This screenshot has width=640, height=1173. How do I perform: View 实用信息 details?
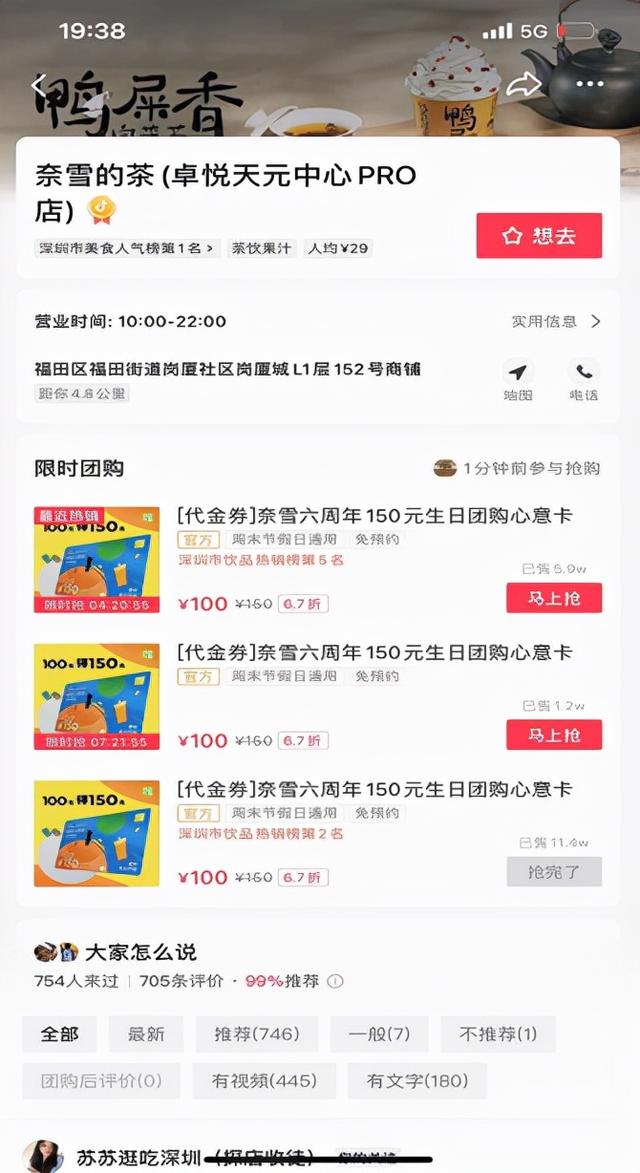[556, 321]
